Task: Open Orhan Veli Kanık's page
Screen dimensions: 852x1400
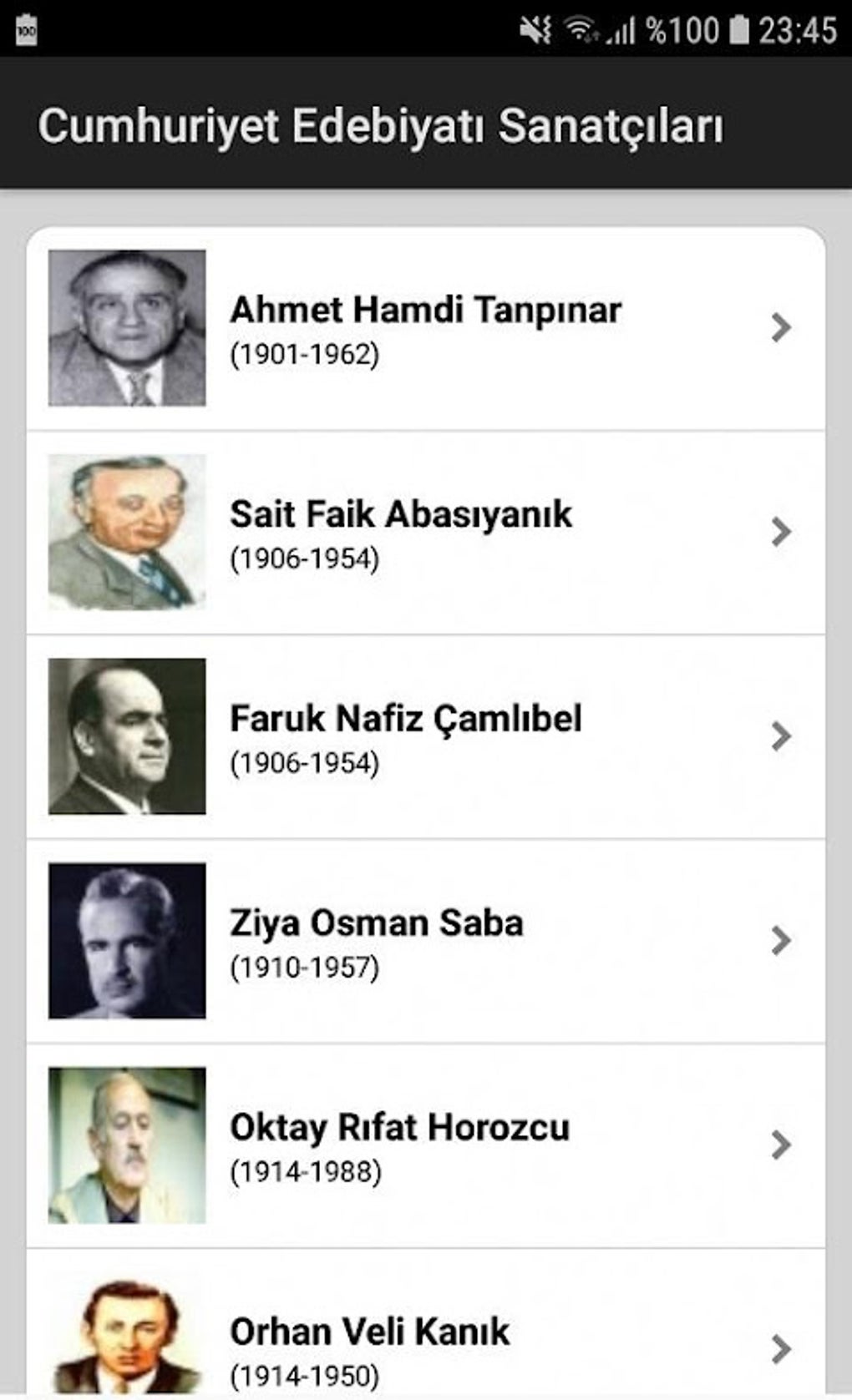Action: (425, 1342)
